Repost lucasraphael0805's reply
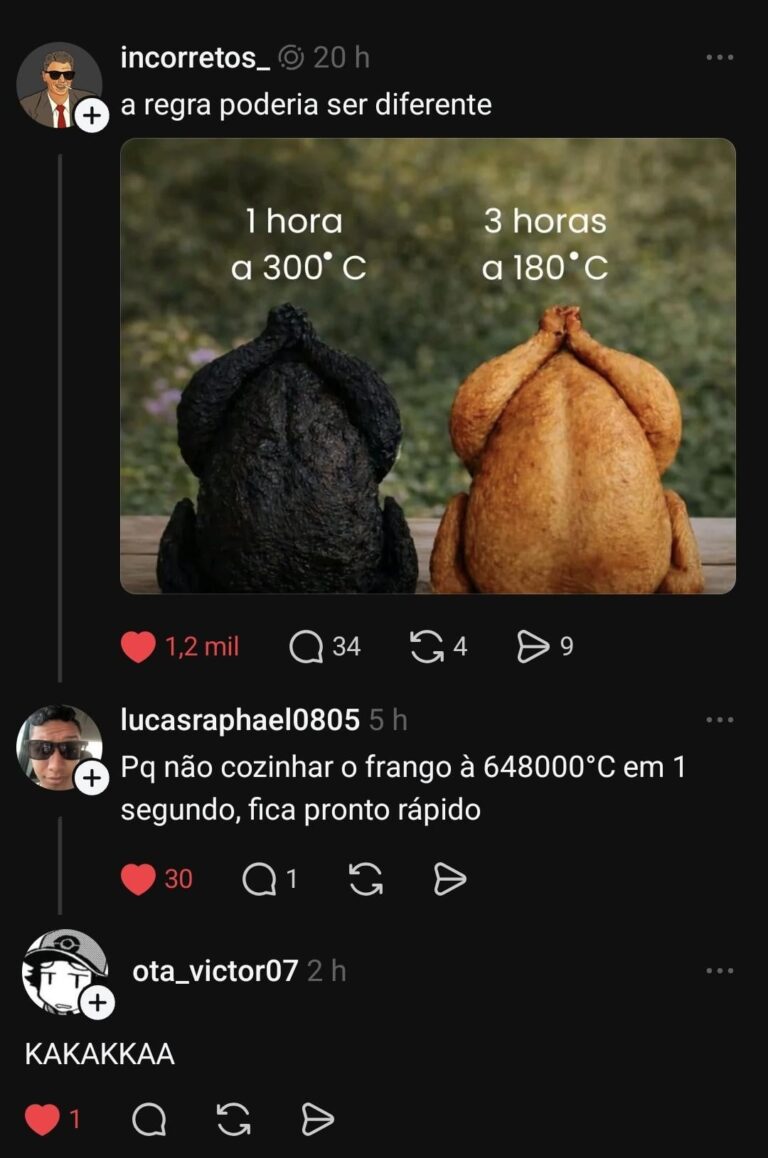The height and width of the screenshot is (1158, 768). click(x=366, y=879)
